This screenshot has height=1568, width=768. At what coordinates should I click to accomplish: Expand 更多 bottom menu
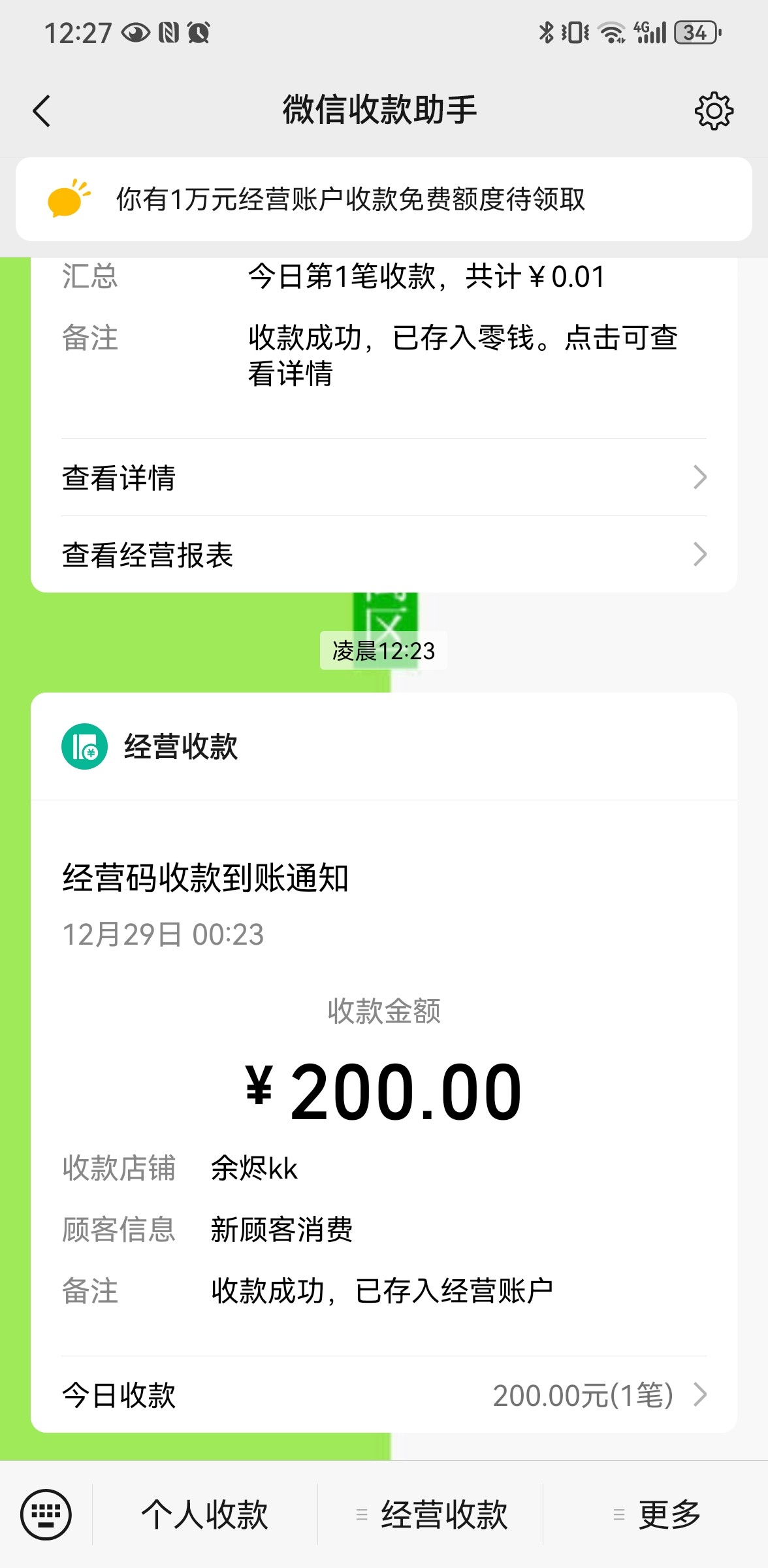tap(656, 1514)
